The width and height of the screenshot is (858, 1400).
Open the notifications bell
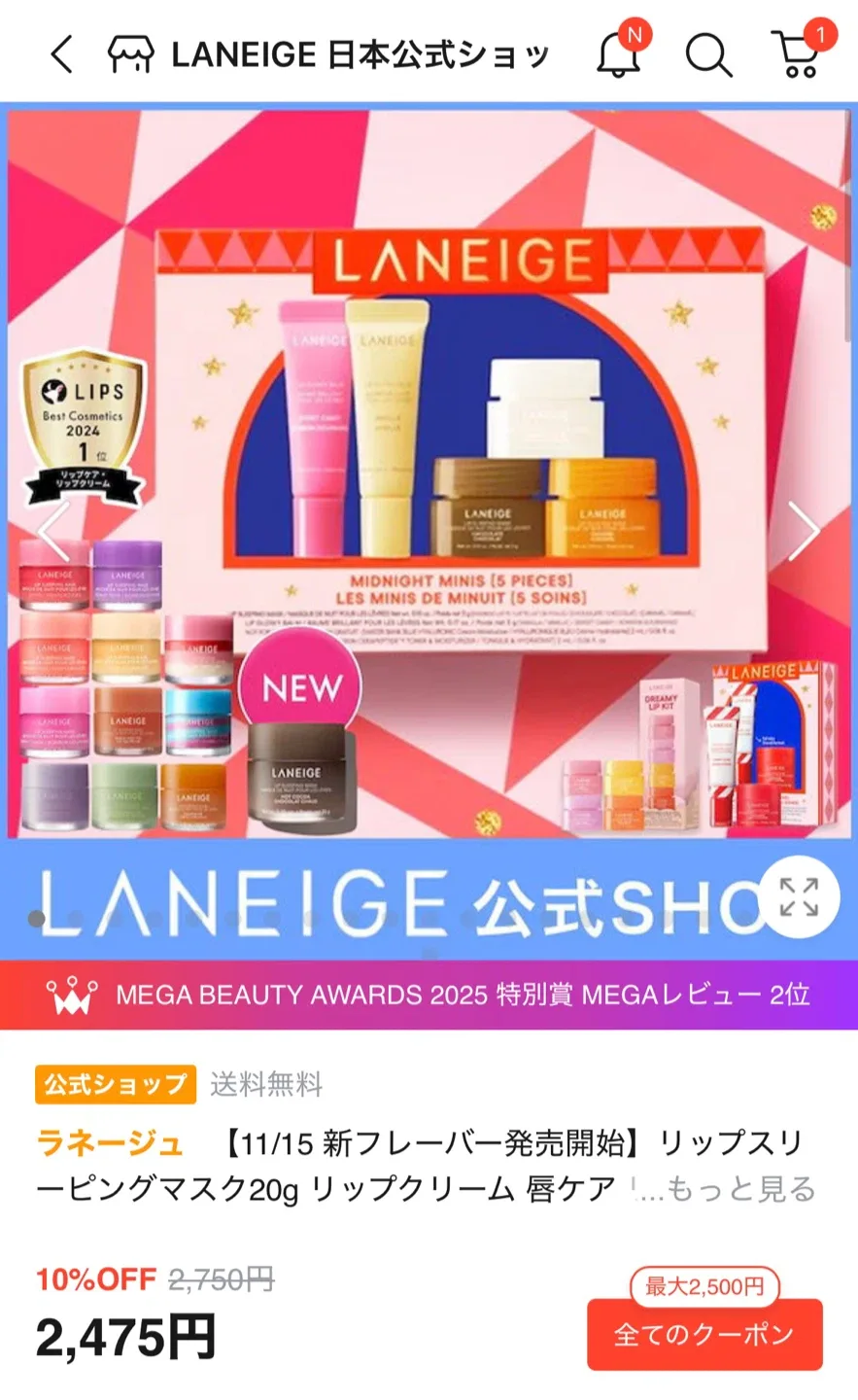tap(618, 54)
